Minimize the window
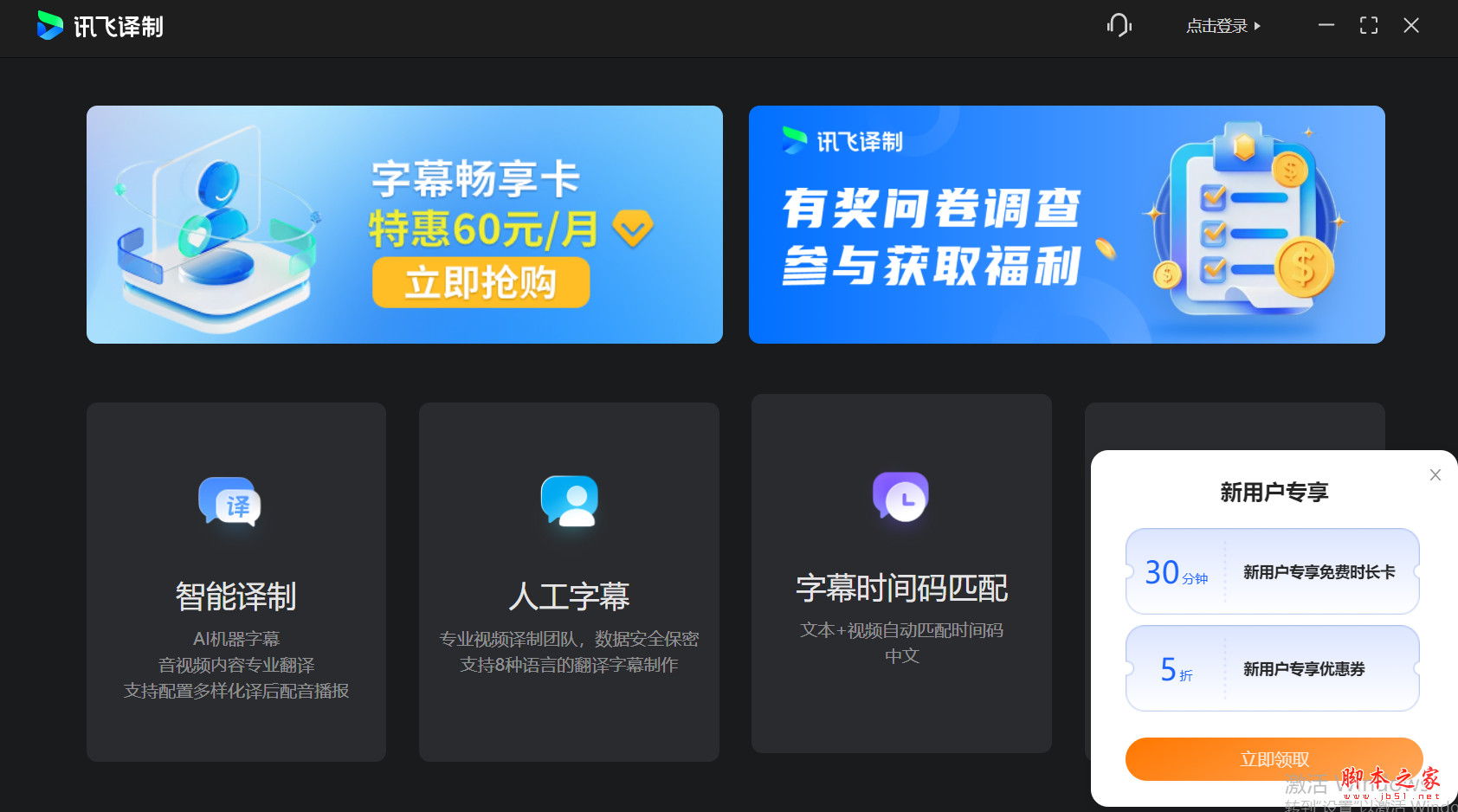The height and width of the screenshot is (812, 1458). [1326, 25]
